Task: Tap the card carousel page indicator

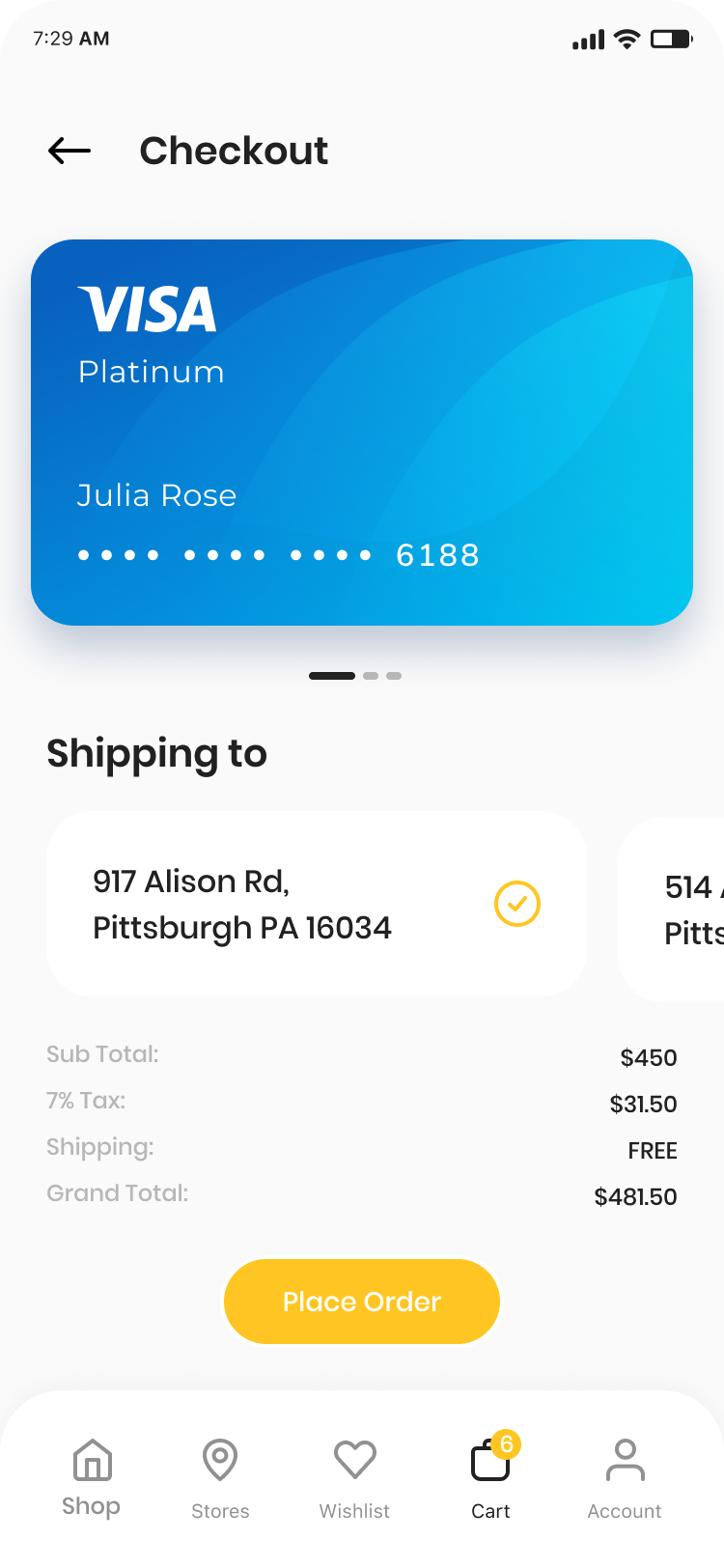Action: [355, 676]
